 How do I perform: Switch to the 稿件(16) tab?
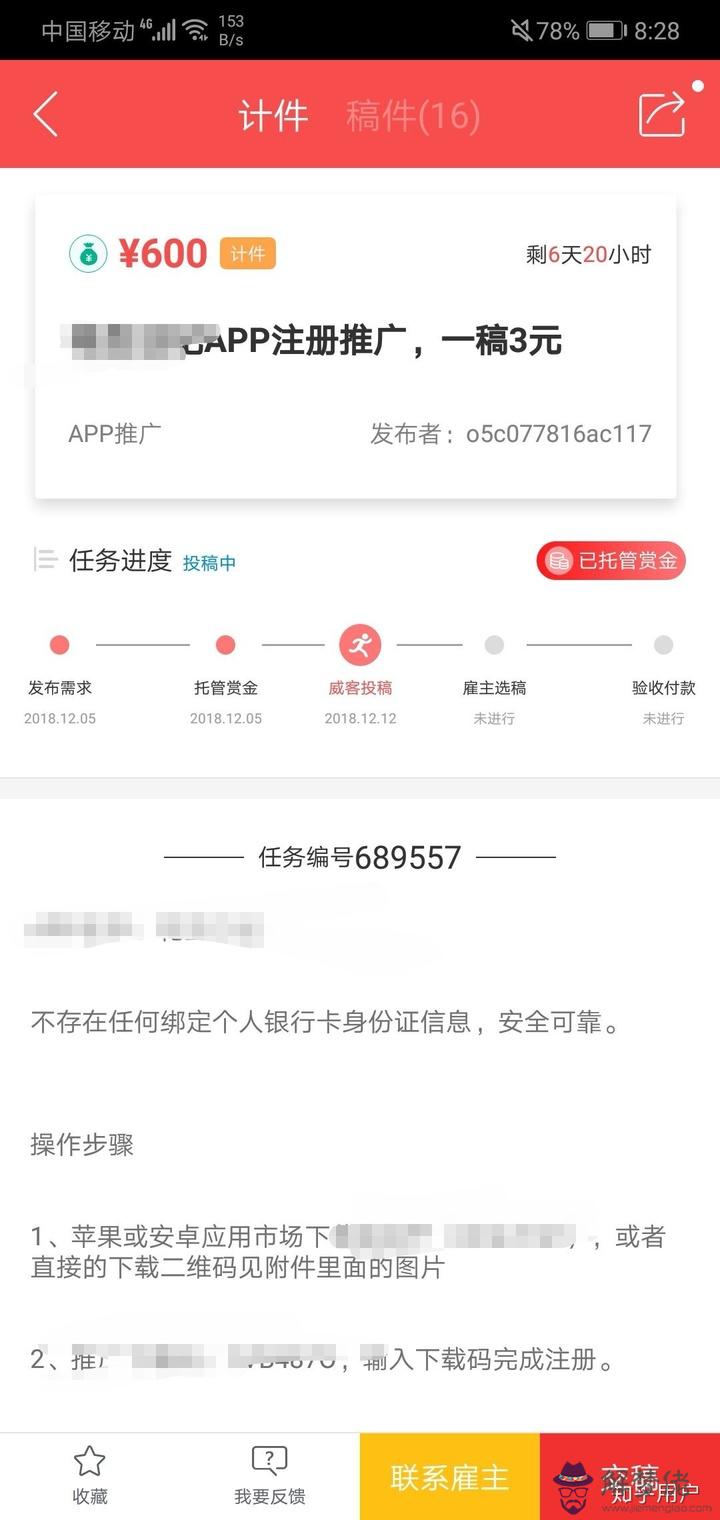[x=413, y=116]
